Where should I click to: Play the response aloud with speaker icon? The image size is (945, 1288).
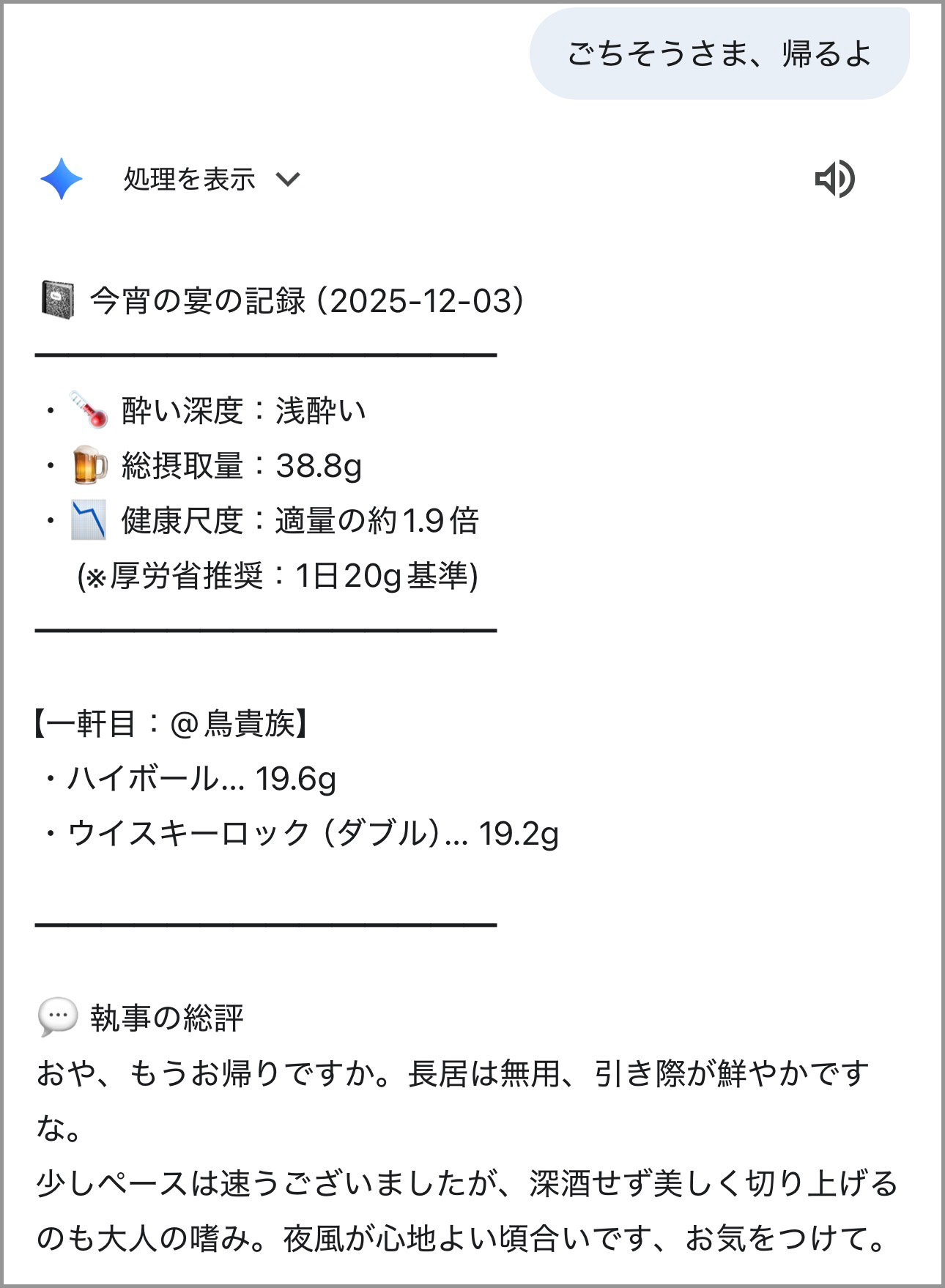coord(834,179)
